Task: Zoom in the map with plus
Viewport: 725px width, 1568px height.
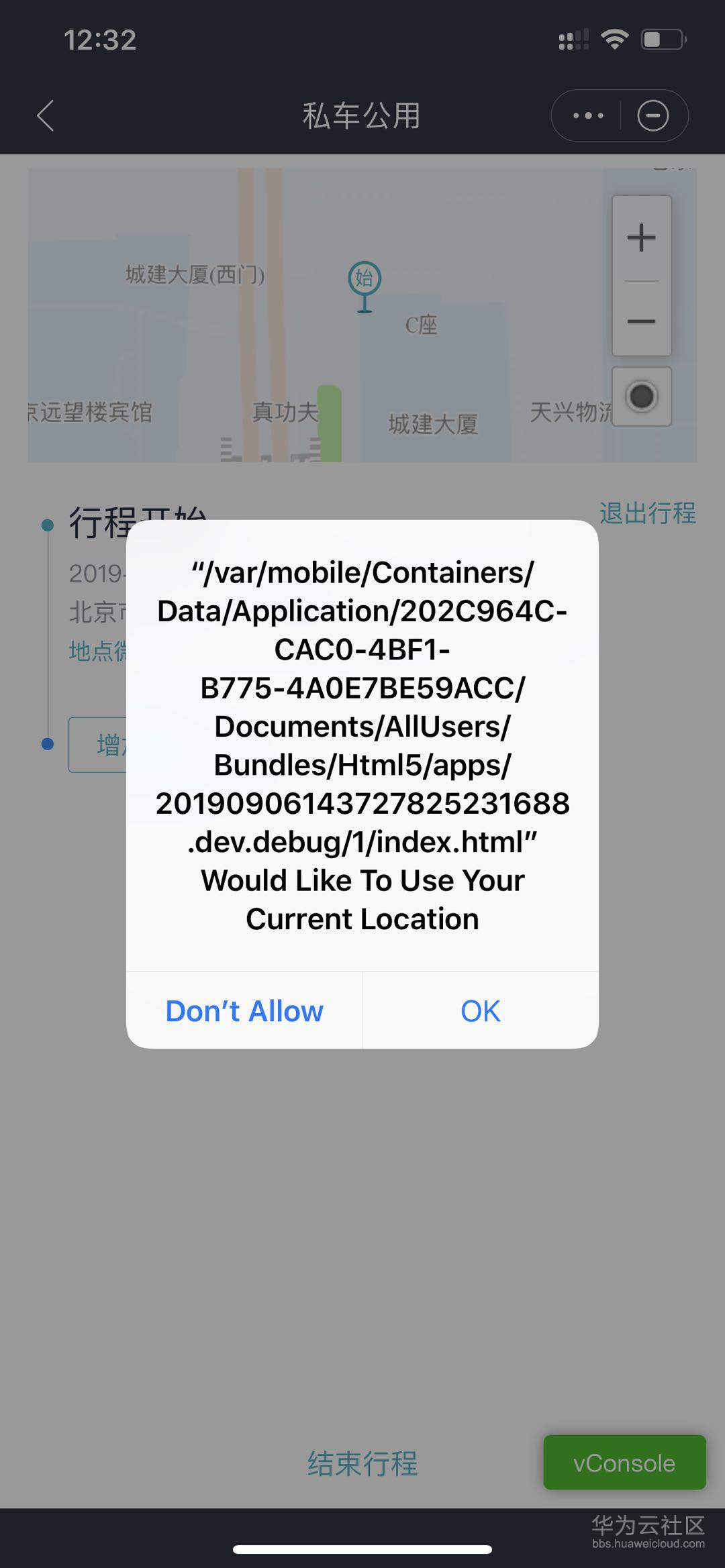Action: click(x=641, y=238)
